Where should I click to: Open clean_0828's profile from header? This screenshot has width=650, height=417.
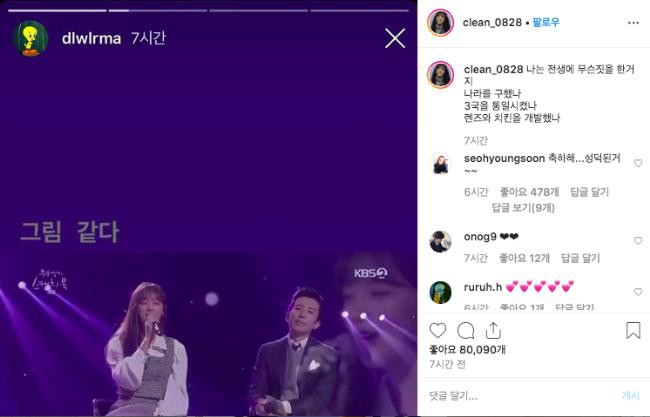pyautogui.click(x=490, y=22)
